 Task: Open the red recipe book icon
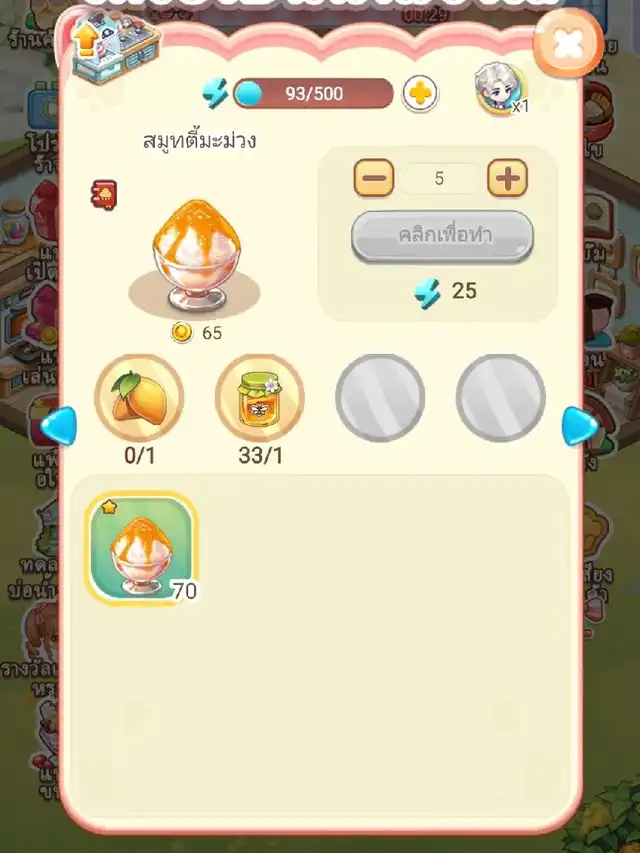tap(104, 192)
